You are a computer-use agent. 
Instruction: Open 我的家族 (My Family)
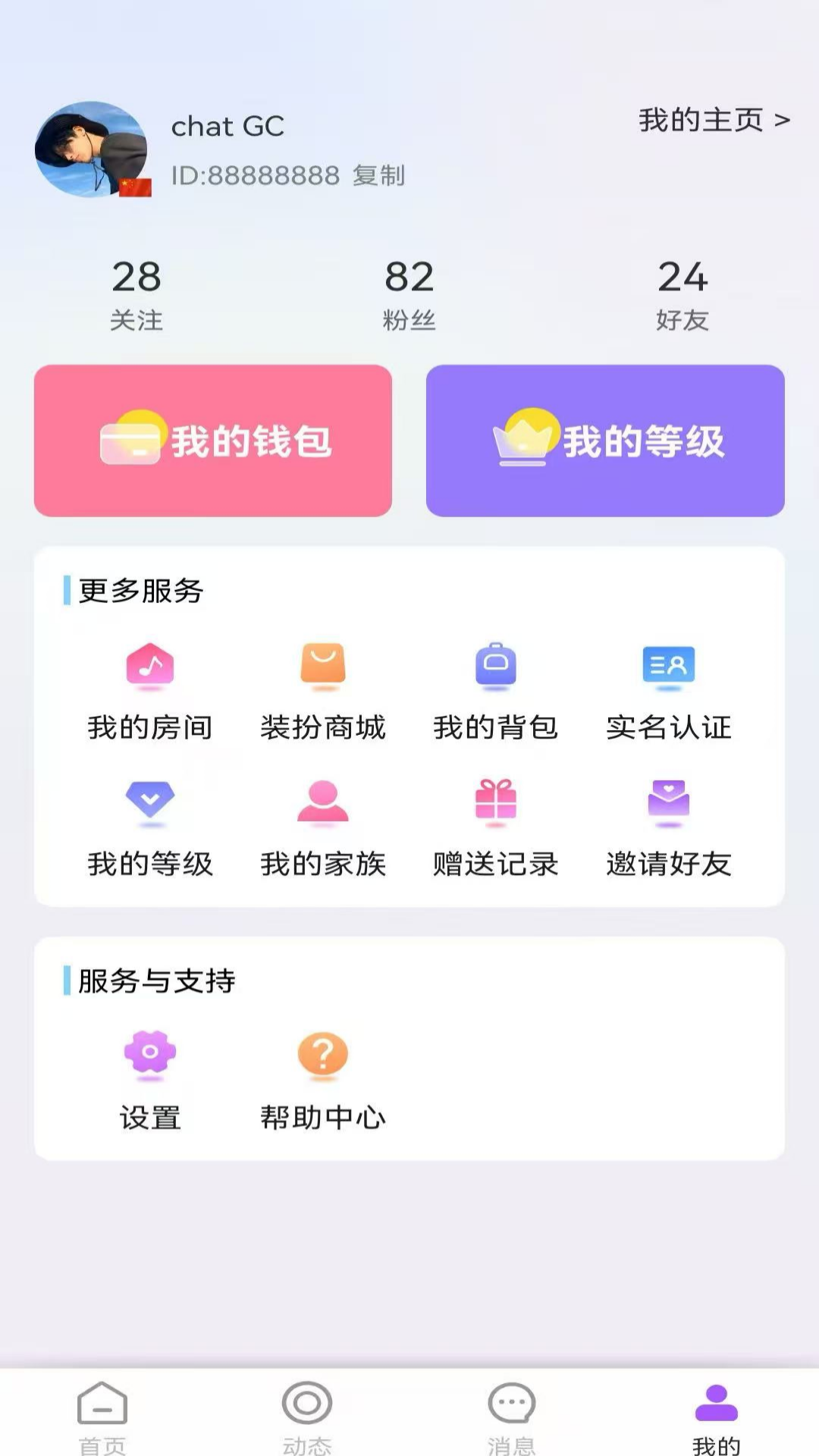coord(322,827)
